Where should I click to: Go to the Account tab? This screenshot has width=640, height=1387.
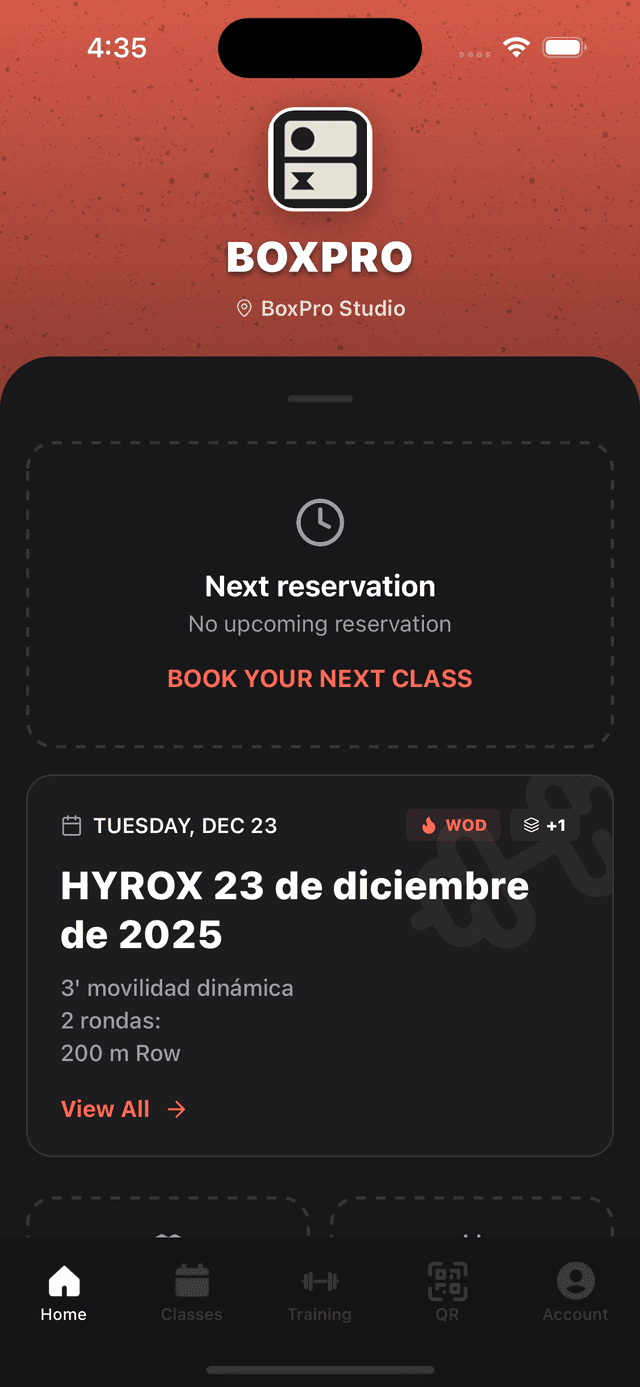click(x=575, y=1292)
